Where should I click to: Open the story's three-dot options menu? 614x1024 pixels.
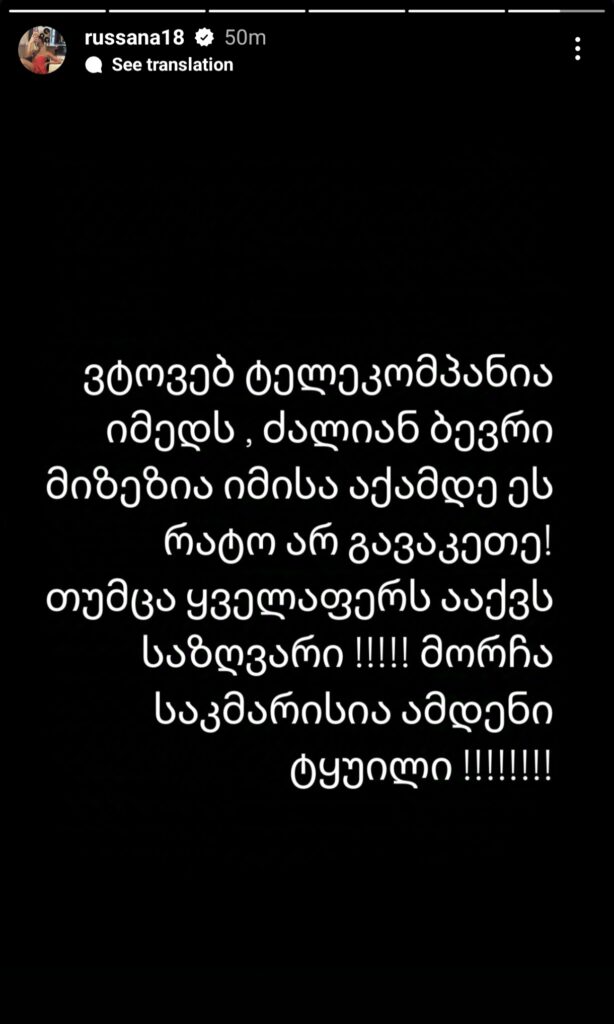coord(578,49)
